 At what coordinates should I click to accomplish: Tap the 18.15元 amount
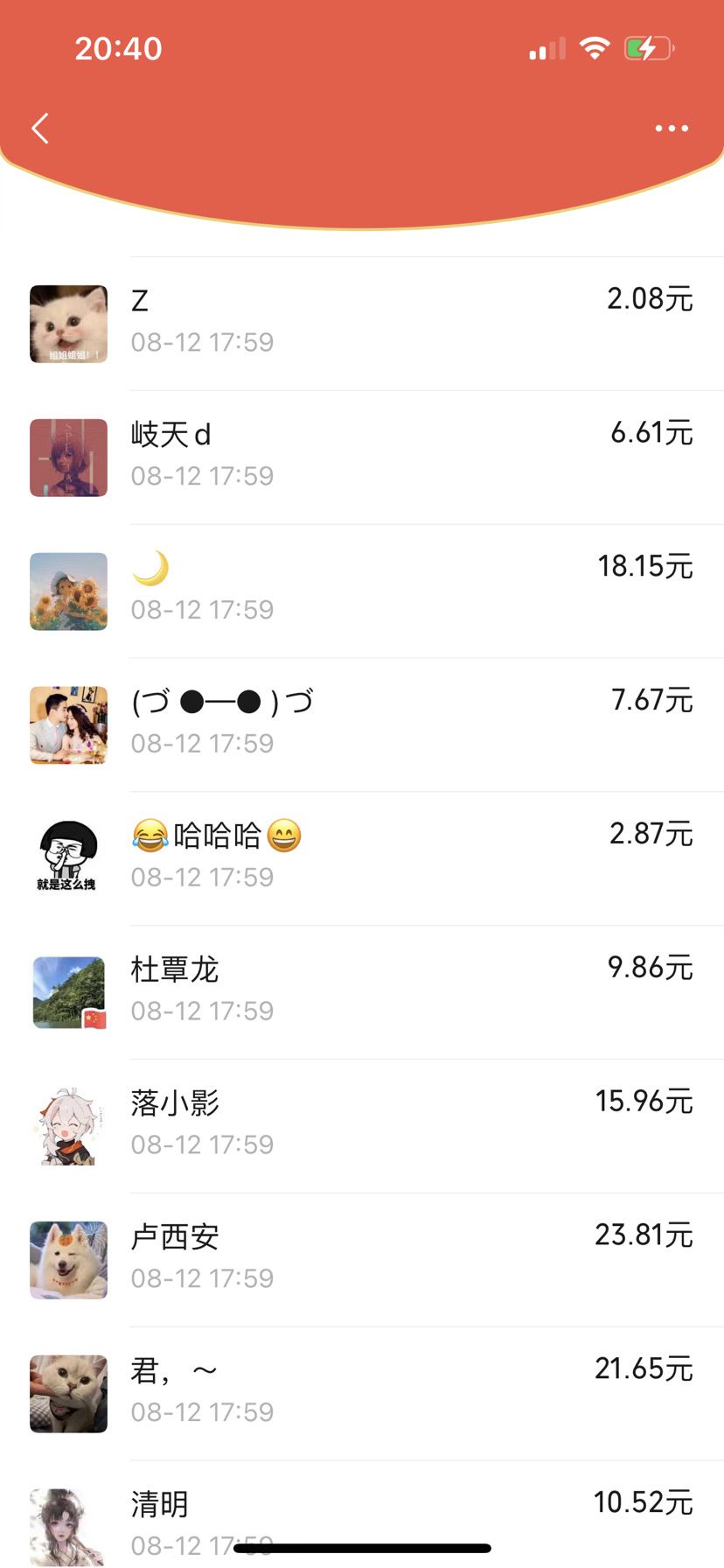[647, 567]
